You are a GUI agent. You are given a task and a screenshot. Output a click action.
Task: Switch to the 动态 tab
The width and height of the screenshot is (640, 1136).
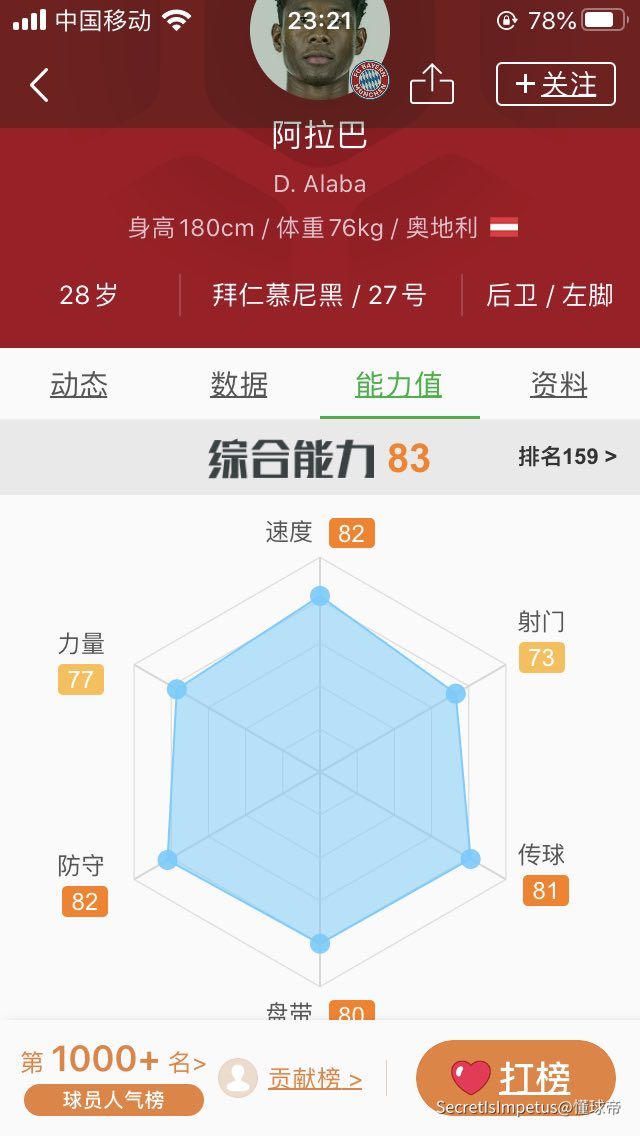[79, 385]
